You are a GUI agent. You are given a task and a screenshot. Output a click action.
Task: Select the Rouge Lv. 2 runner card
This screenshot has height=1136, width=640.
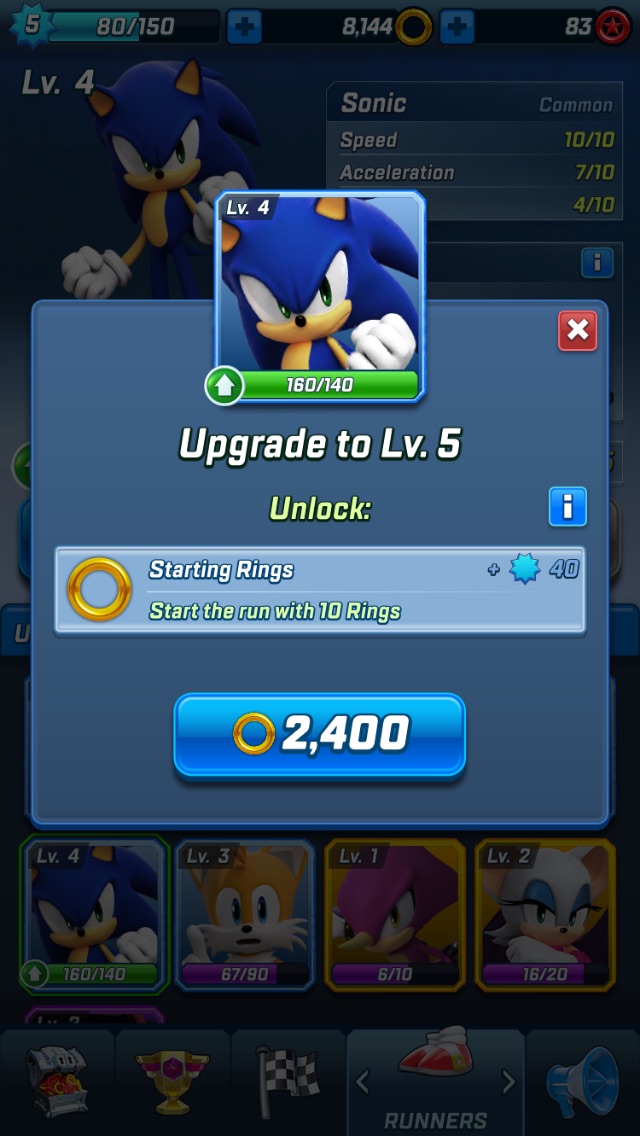tap(545, 914)
